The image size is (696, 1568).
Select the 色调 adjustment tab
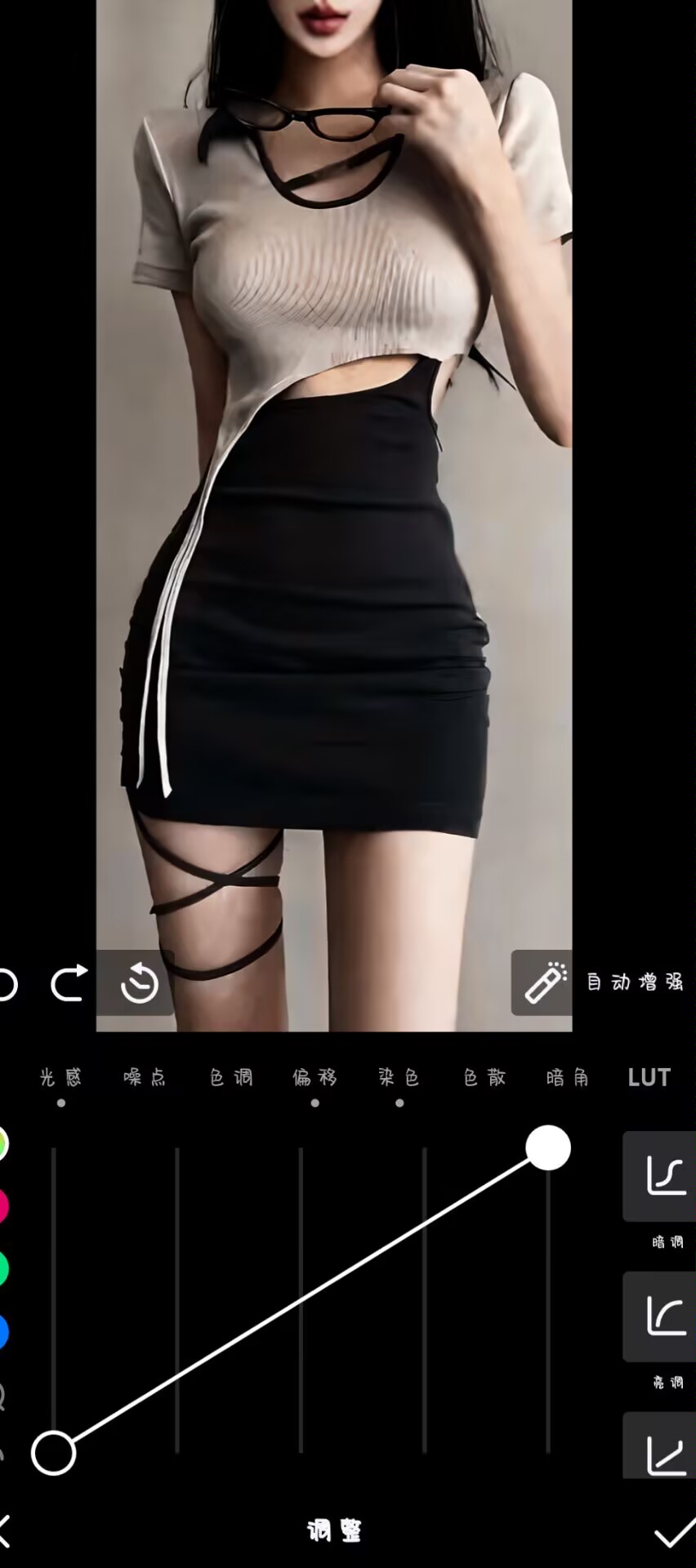231,1078
